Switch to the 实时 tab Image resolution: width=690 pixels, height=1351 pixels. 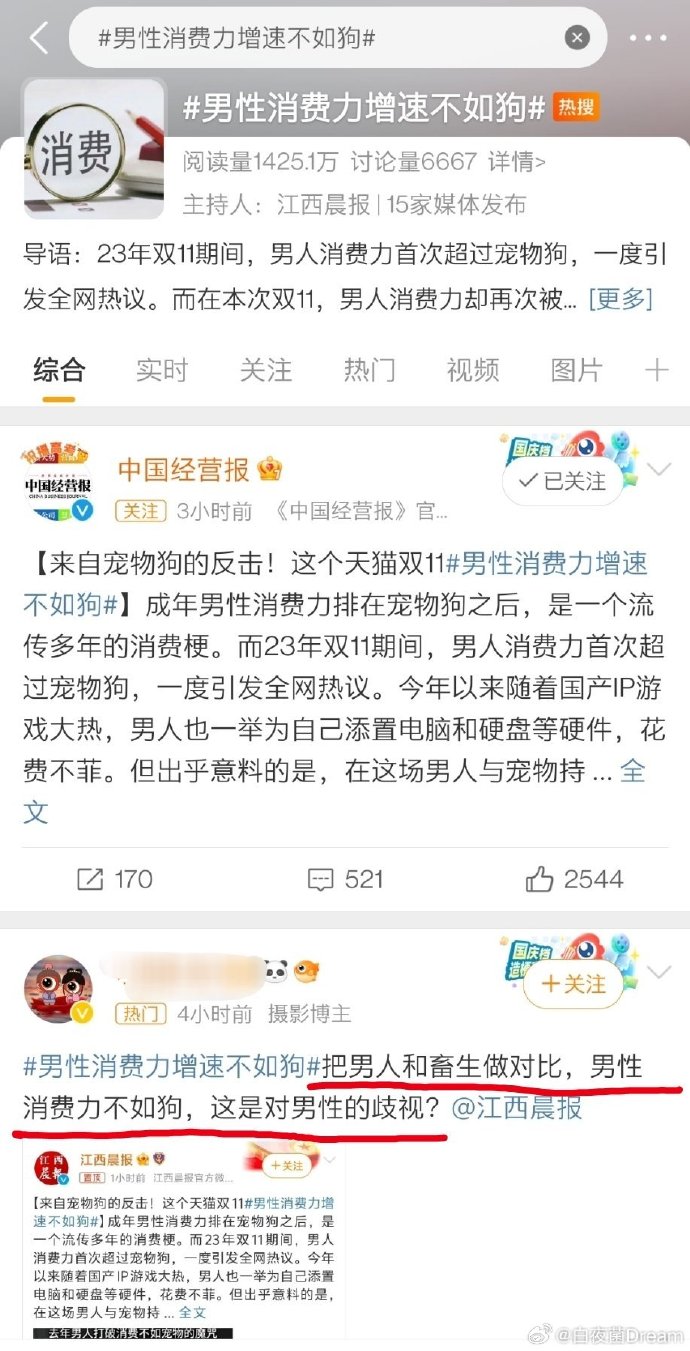(x=162, y=370)
